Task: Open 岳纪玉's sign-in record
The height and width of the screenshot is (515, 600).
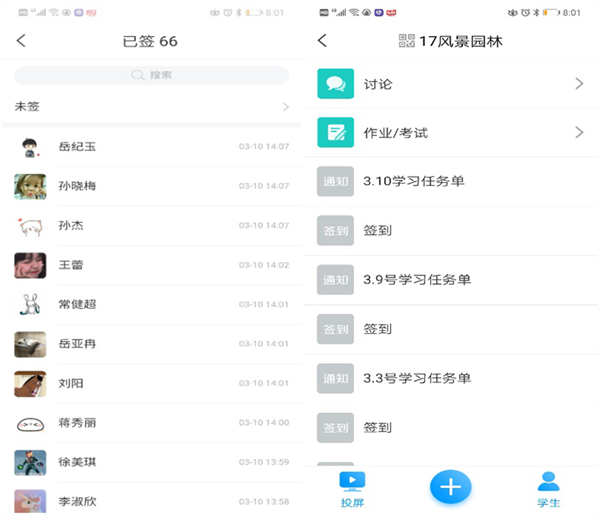Action: tap(151, 146)
